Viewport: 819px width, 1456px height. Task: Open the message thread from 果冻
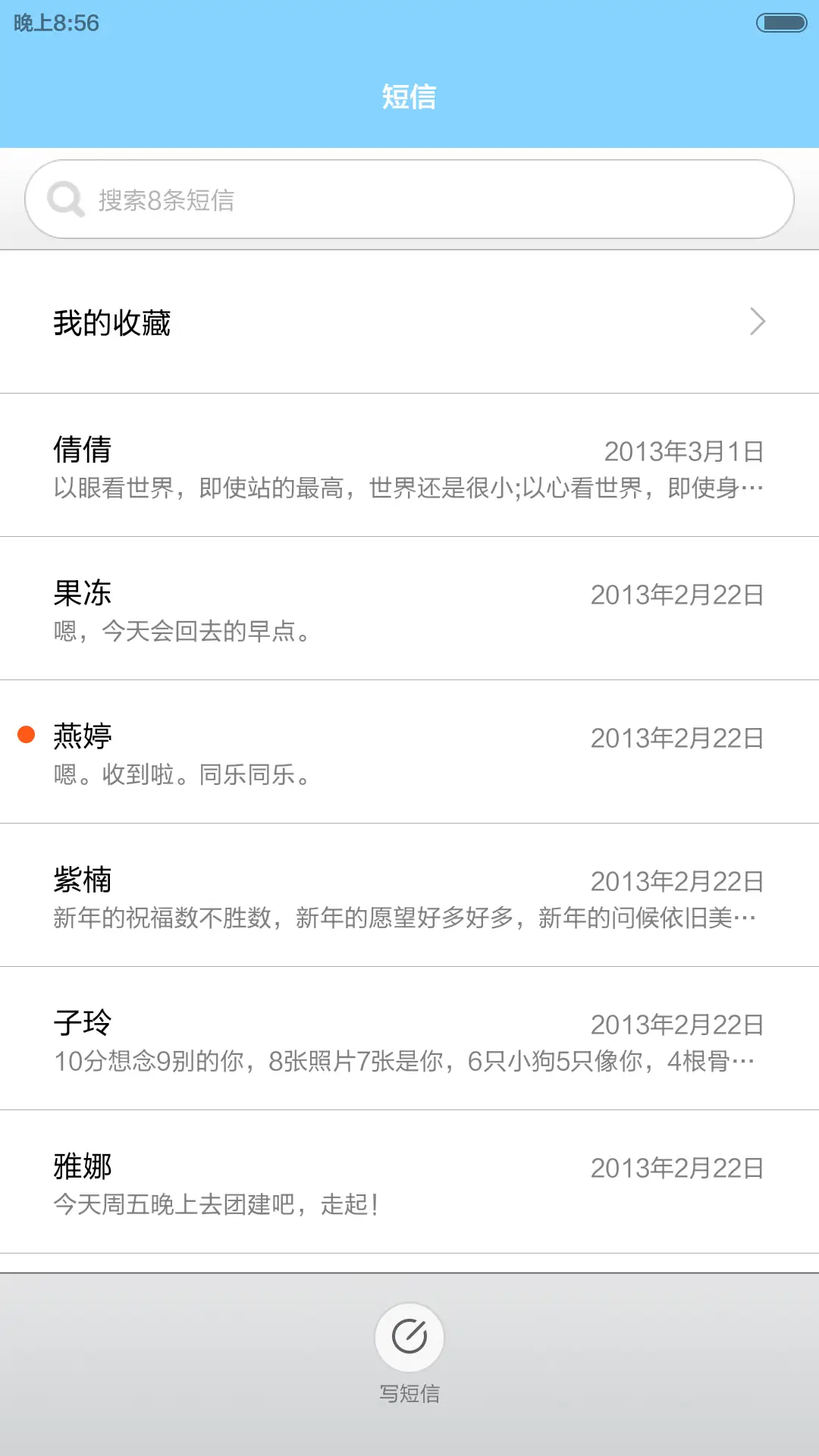409,609
